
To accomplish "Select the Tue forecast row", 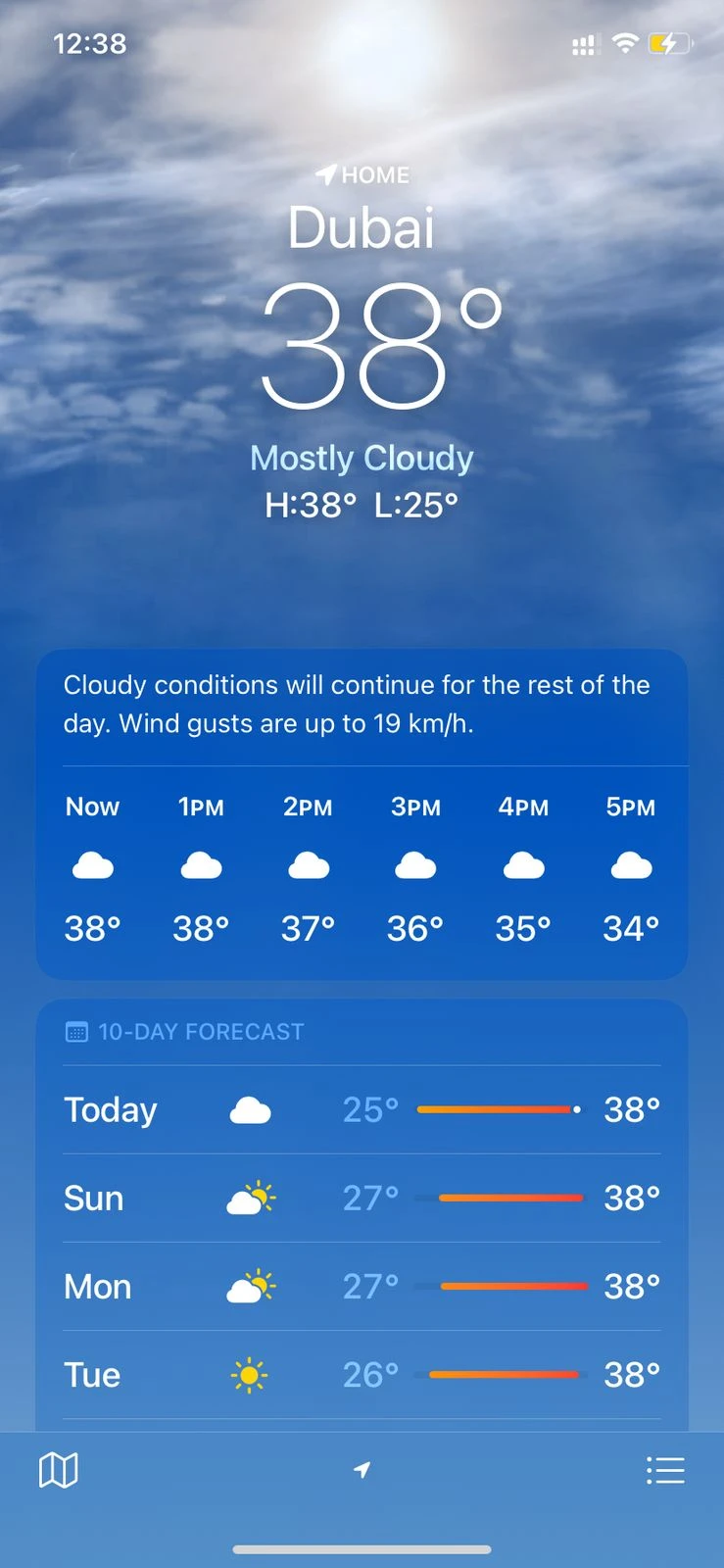I will tap(362, 1374).
